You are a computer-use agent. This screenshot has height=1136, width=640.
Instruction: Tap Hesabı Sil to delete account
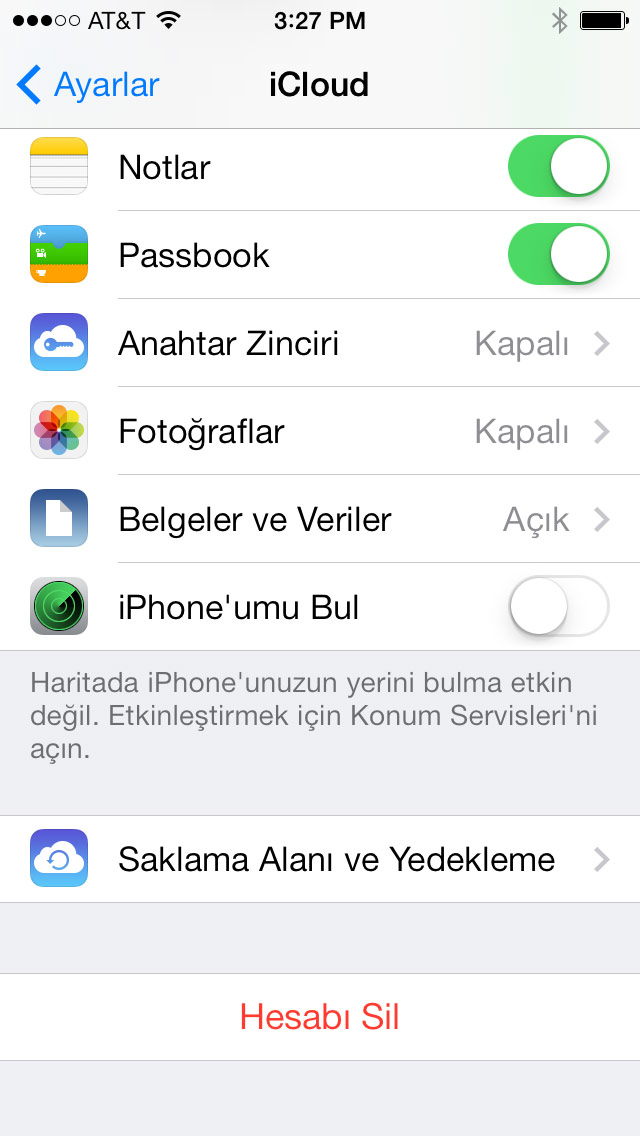pos(320,1017)
